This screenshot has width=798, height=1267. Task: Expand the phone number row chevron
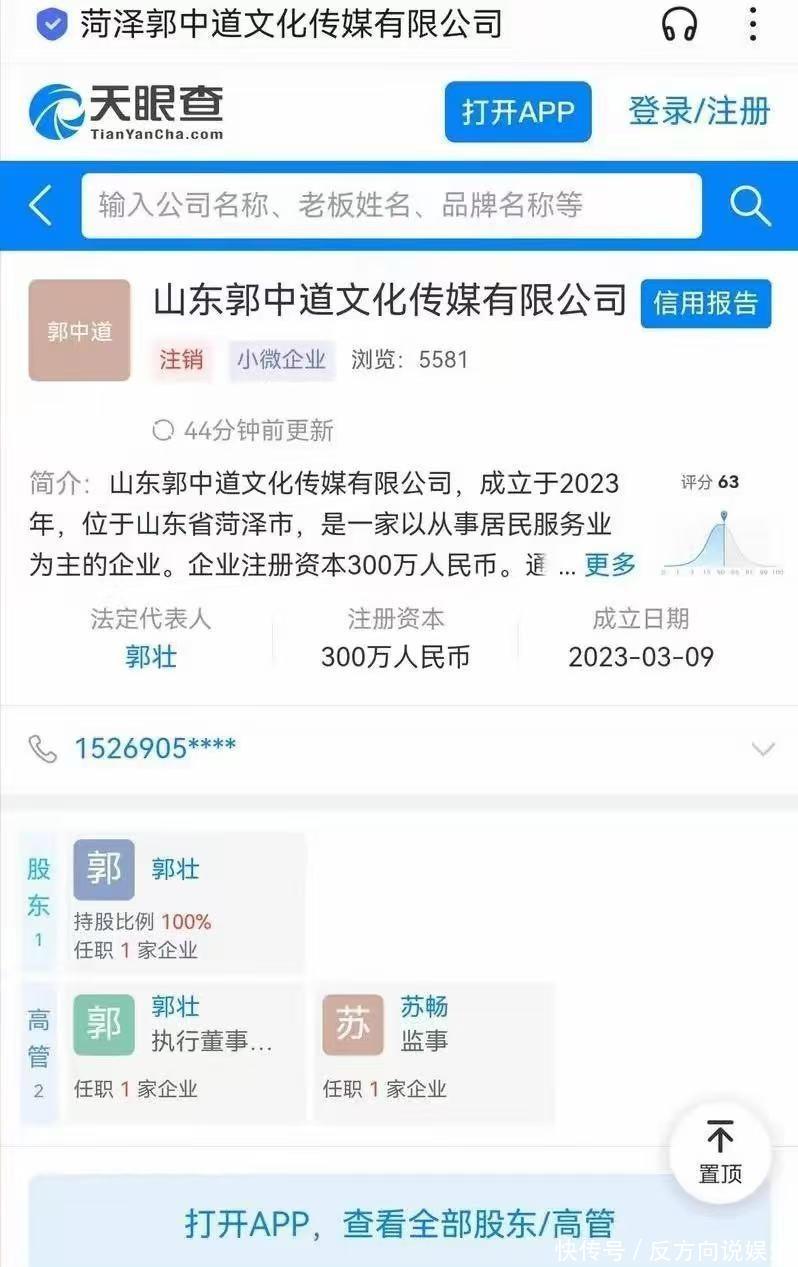pyautogui.click(x=762, y=749)
